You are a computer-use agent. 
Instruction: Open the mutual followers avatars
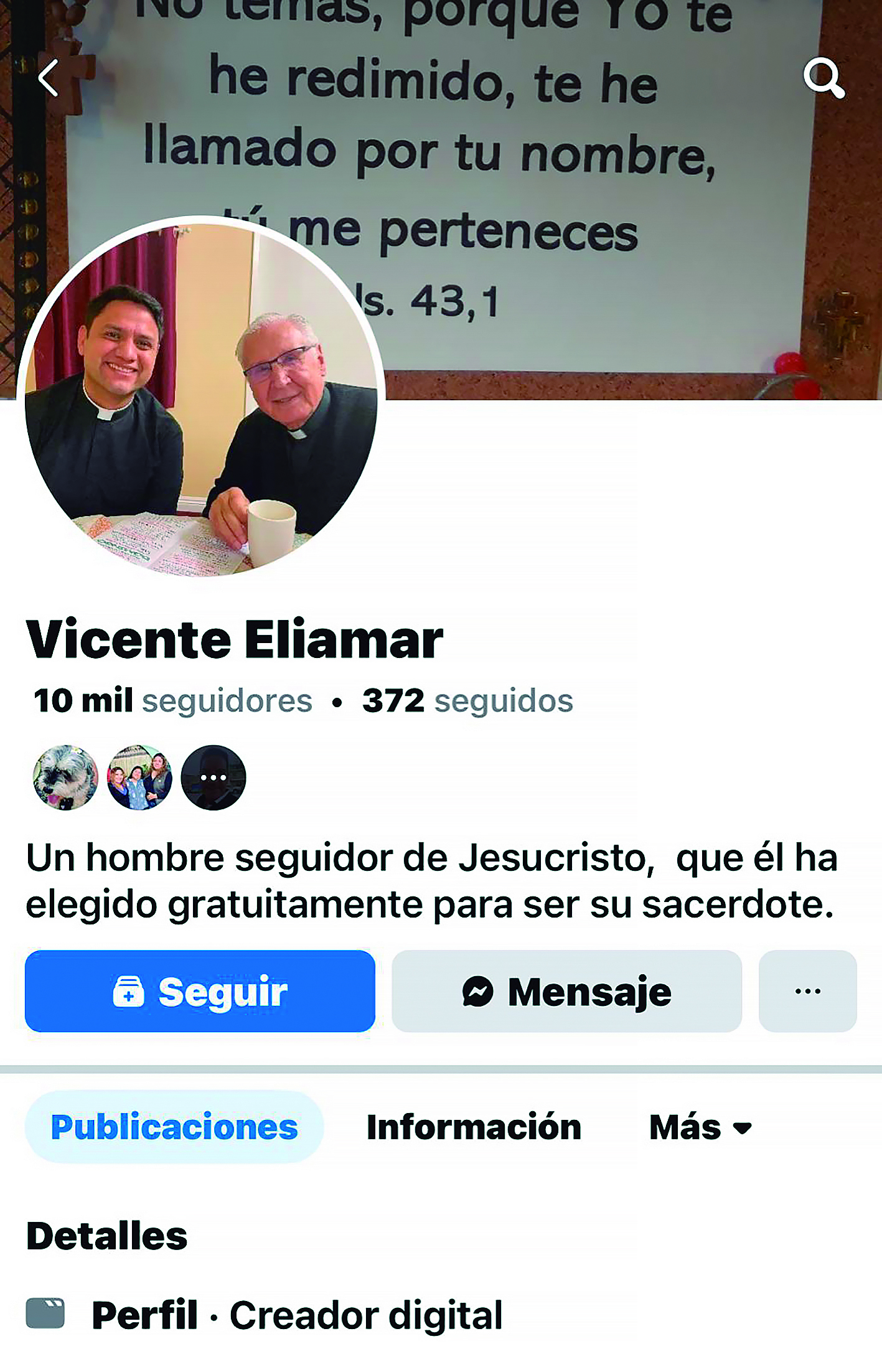(139, 778)
